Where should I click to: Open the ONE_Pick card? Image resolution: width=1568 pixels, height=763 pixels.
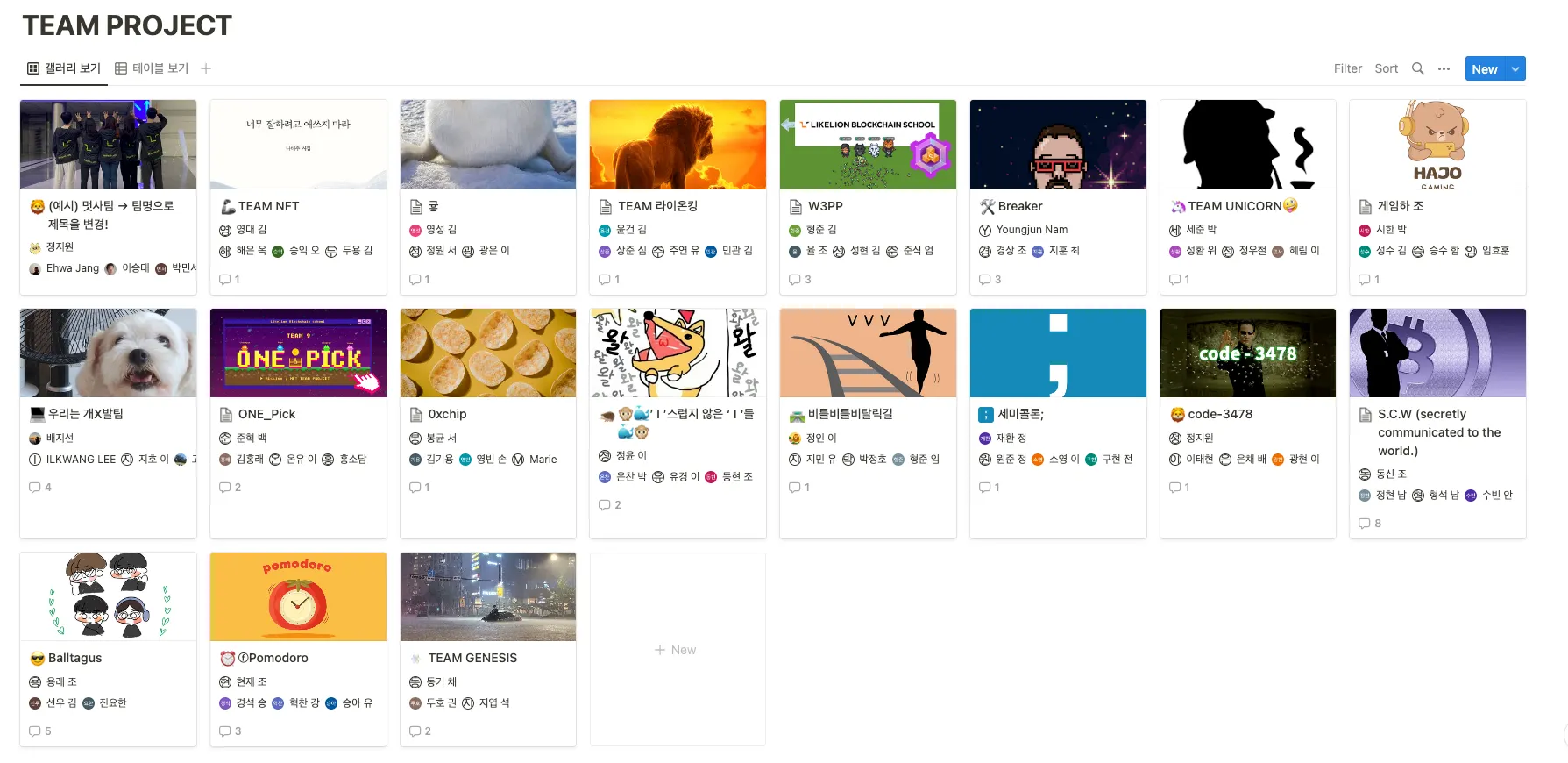(266, 414)
